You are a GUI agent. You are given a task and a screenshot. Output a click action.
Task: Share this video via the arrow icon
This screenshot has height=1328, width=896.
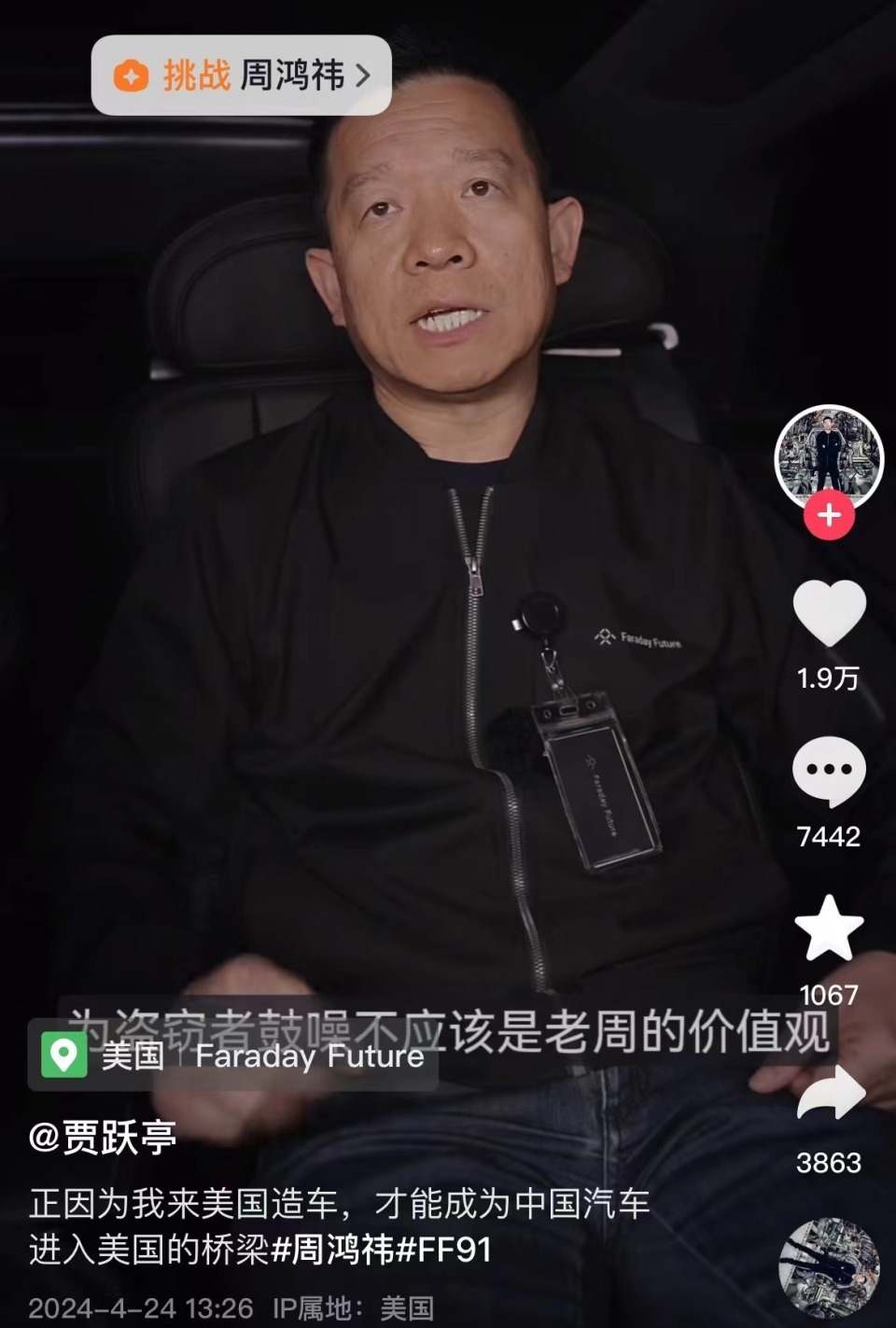click(831, 1092)
